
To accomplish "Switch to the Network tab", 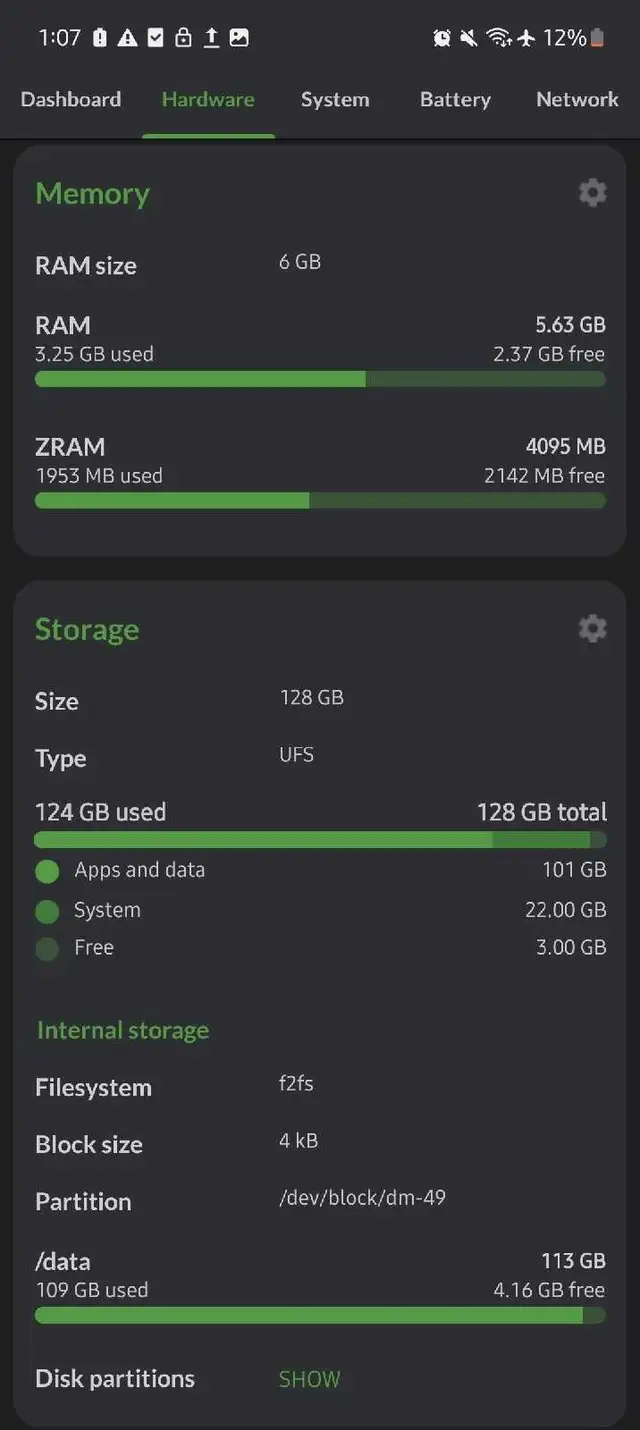I will click(577, 99).
